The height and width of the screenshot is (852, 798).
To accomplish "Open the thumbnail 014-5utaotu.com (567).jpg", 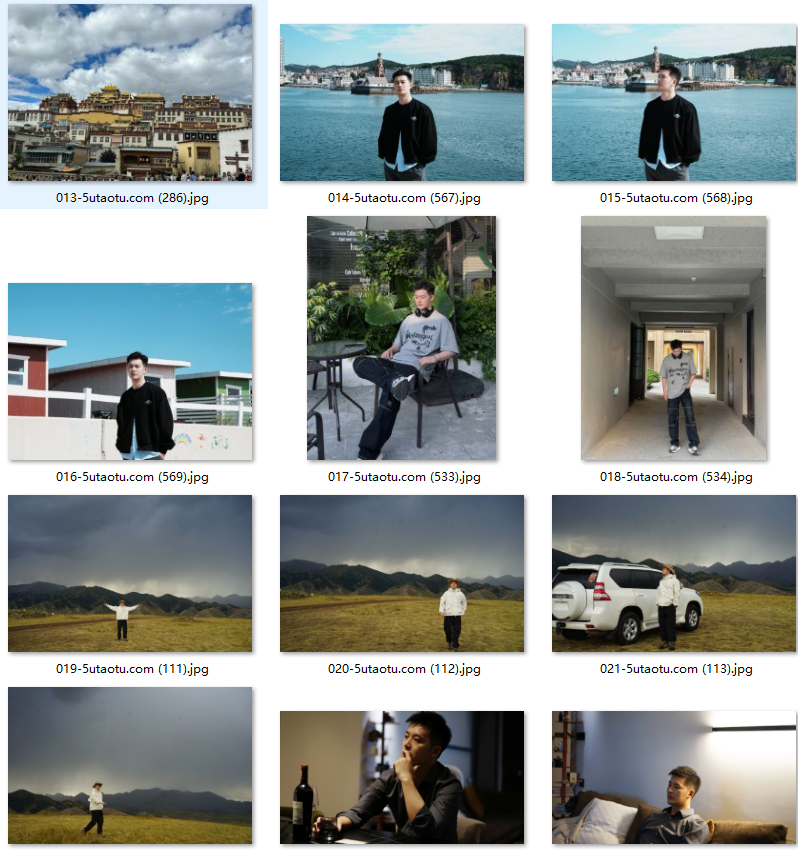I will point(402,103).
